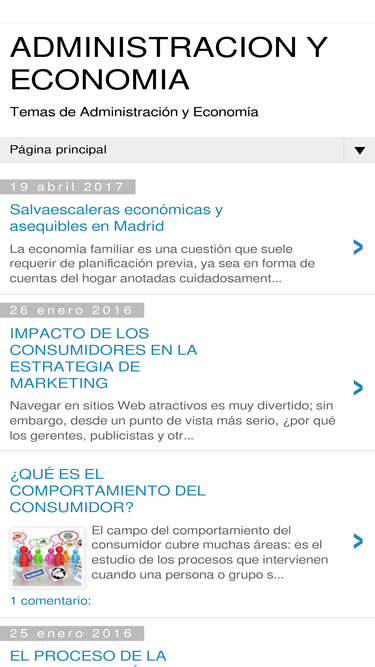Tap the consumer behavior post thumbnail image

(47, 558)
